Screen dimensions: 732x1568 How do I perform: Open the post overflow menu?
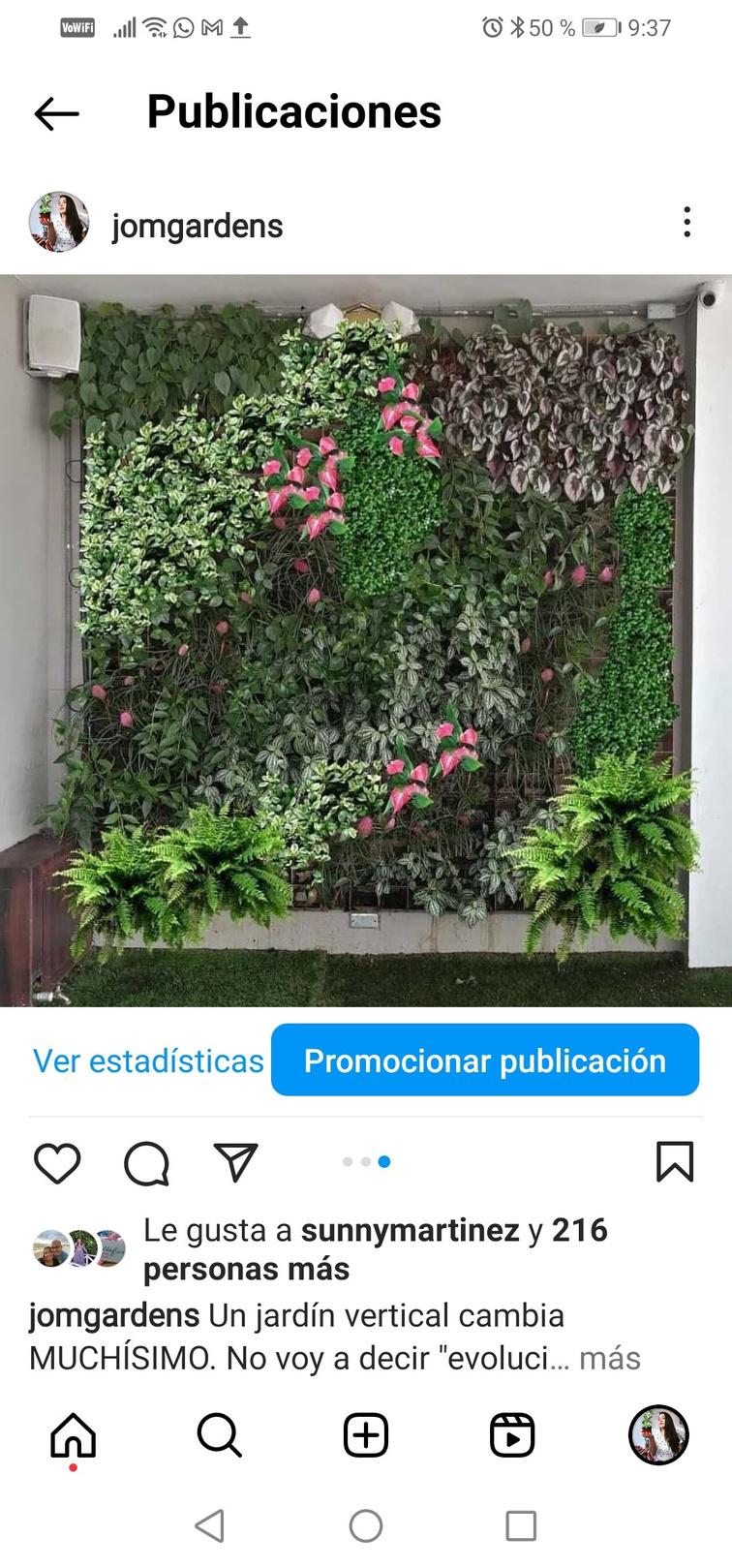click(x=686, y=222)
